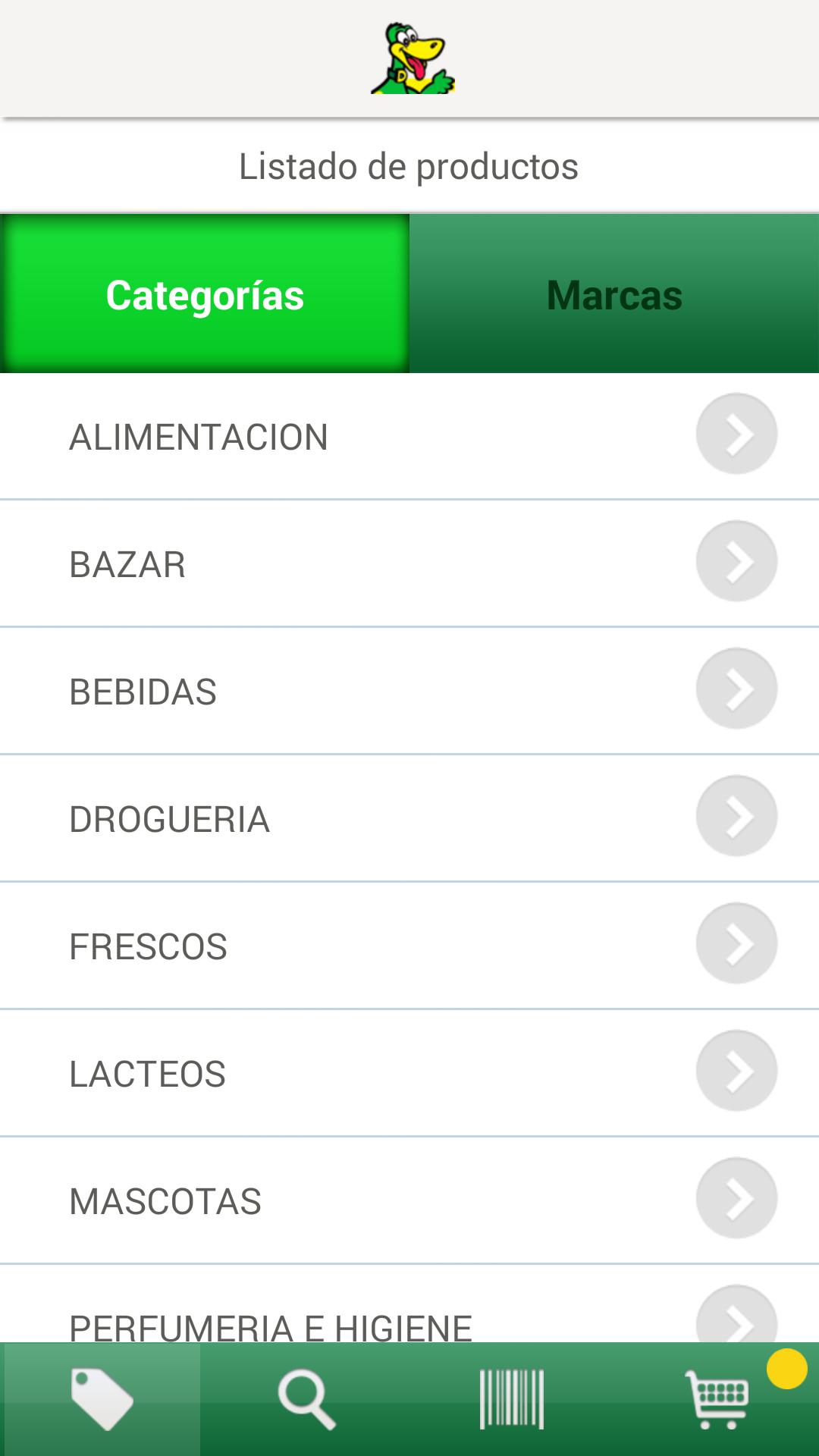This screenshot has height=1456, width=819.
Task: Browse the MASCOTAS category
Action: (409, 1201)
